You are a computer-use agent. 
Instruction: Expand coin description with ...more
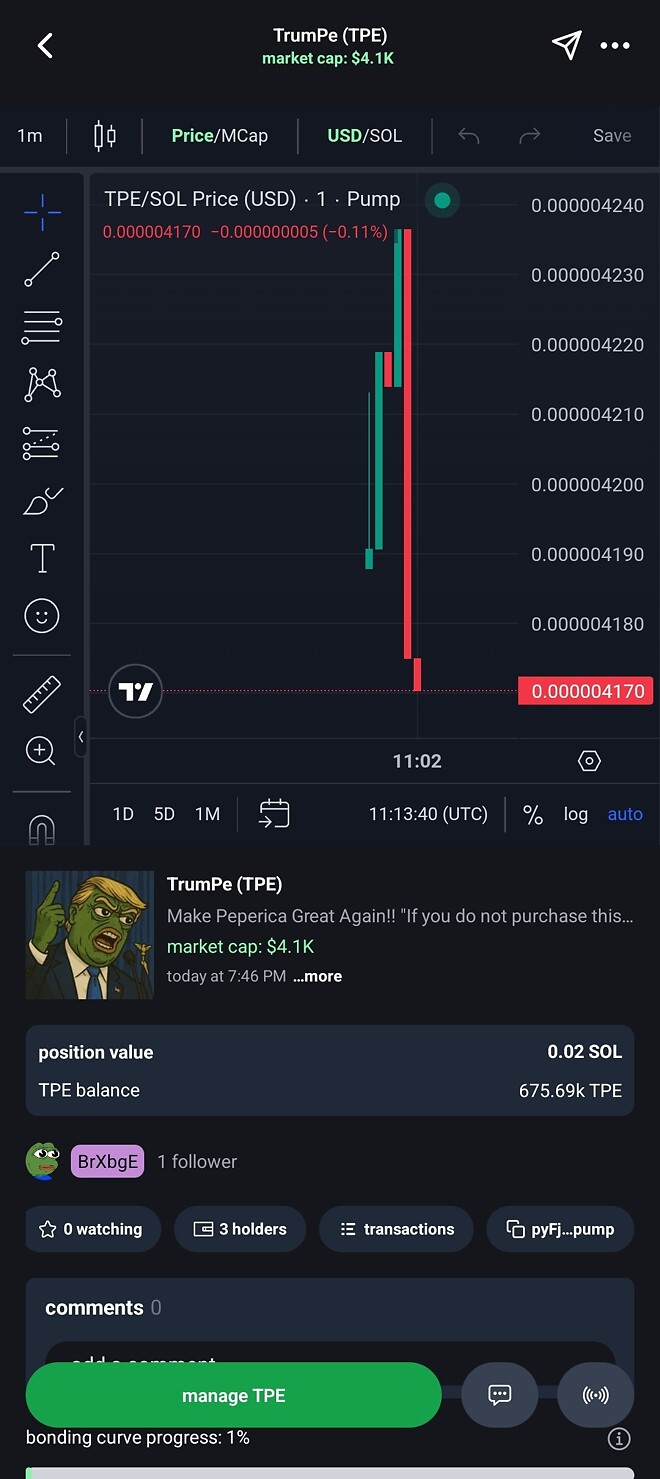(x=318, y=976)
